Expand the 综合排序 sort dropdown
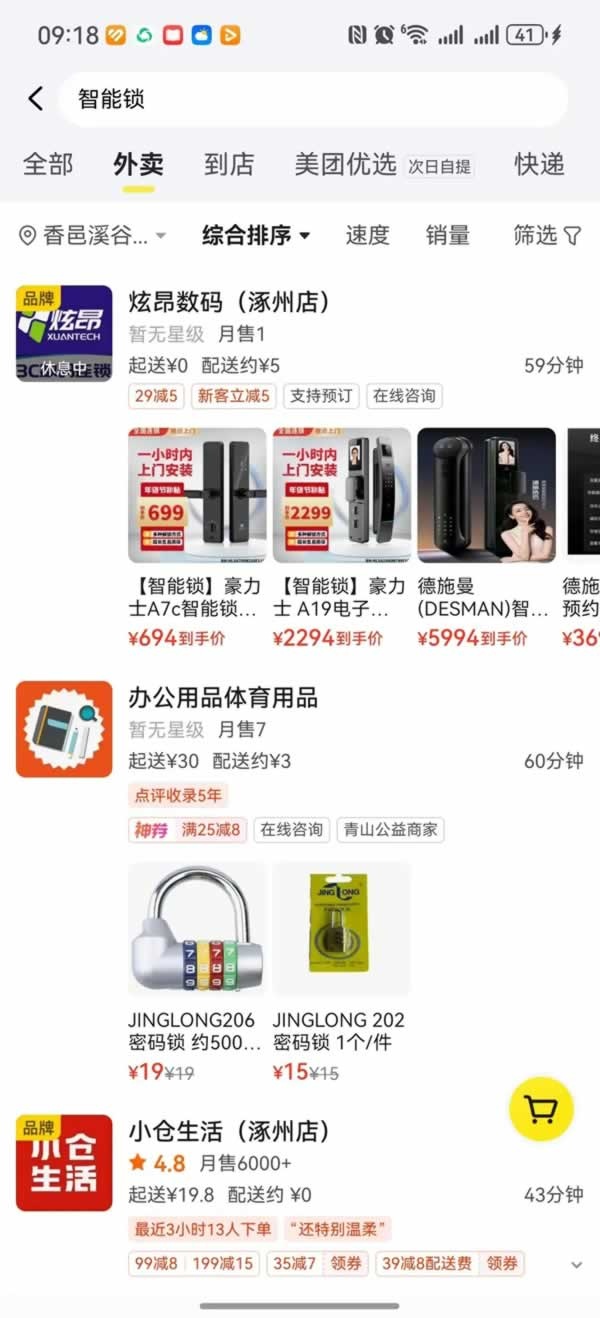 click(x=256, y=236)
